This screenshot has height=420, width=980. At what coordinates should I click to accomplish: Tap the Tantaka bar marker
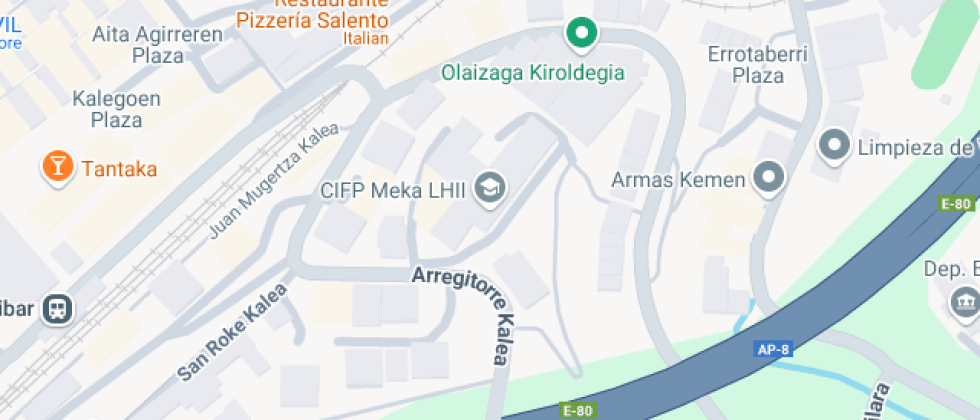coord(57,167)
